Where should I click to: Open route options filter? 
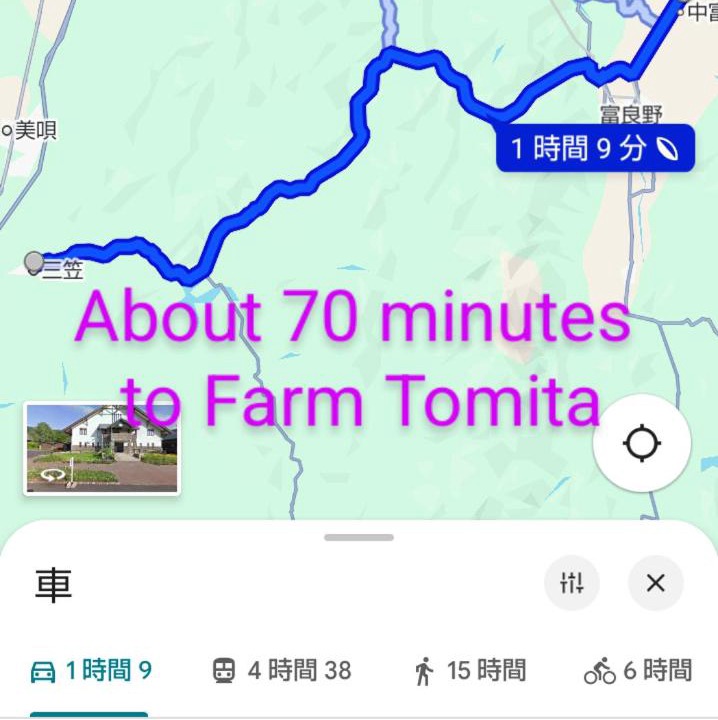tap(572, 583)
